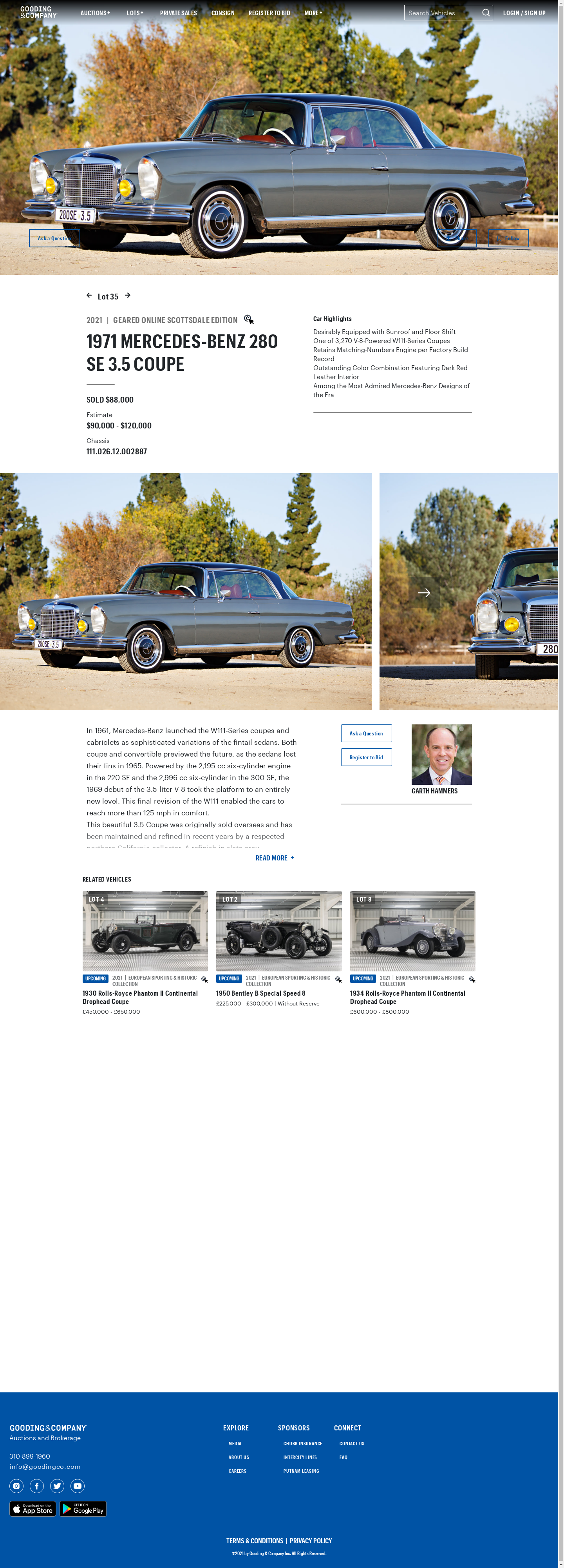Open the Contact Us footer link

click(352, 1443)
